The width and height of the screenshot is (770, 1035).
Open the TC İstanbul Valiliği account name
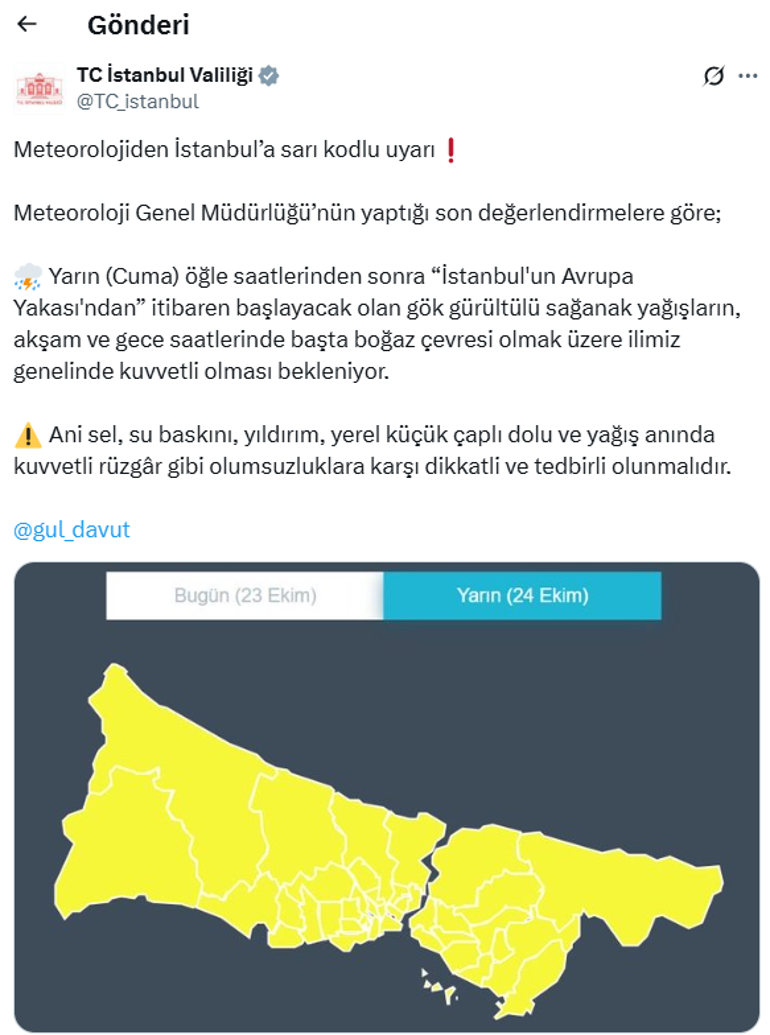point(166,76)
